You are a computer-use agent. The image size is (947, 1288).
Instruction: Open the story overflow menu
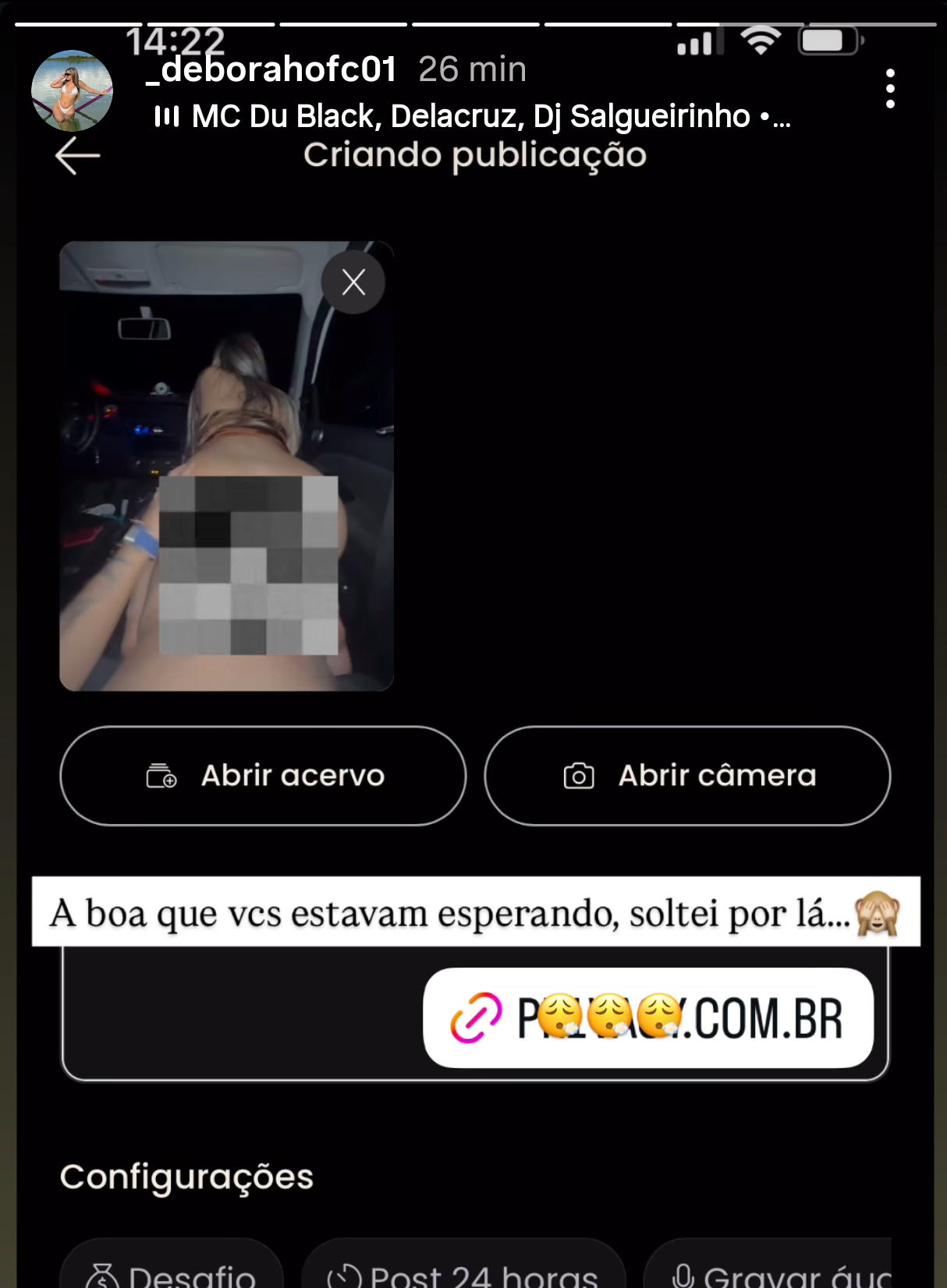[890, 88]
